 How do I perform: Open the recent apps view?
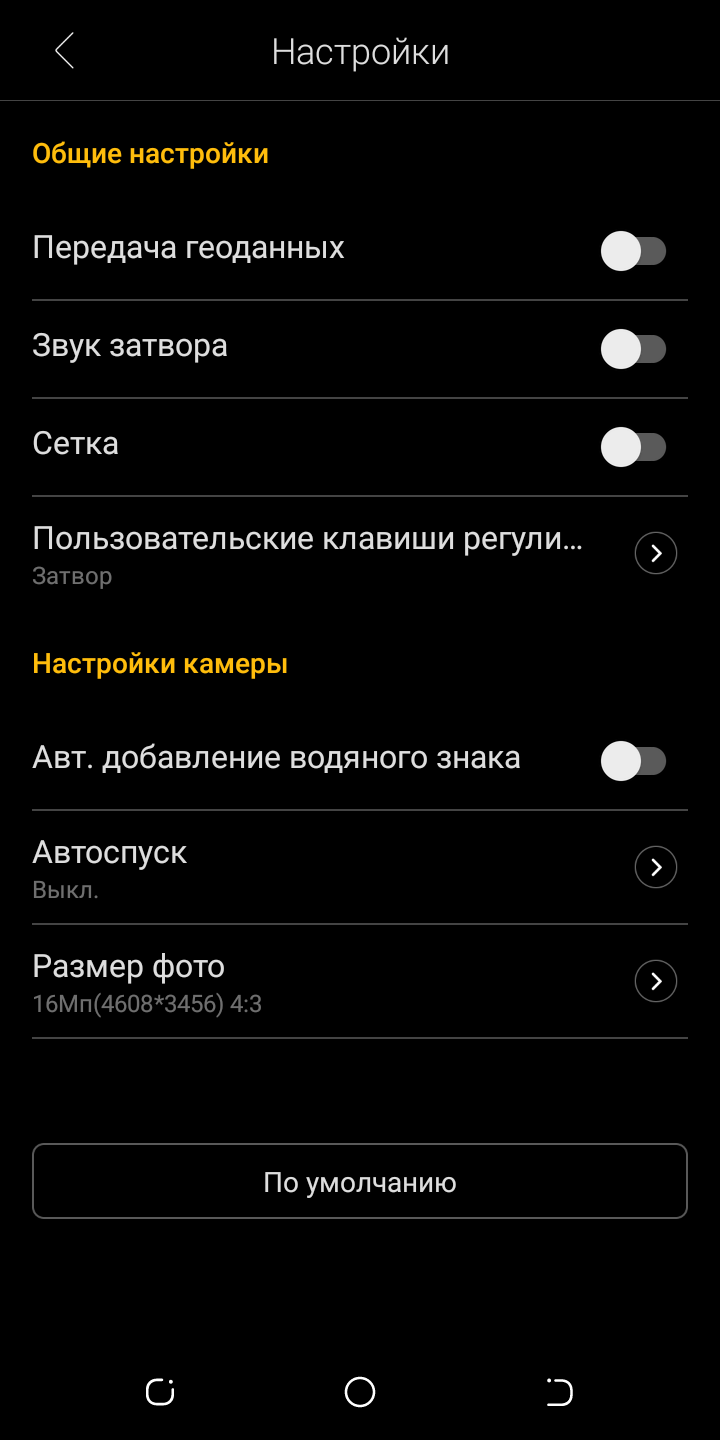point(160,1392)
